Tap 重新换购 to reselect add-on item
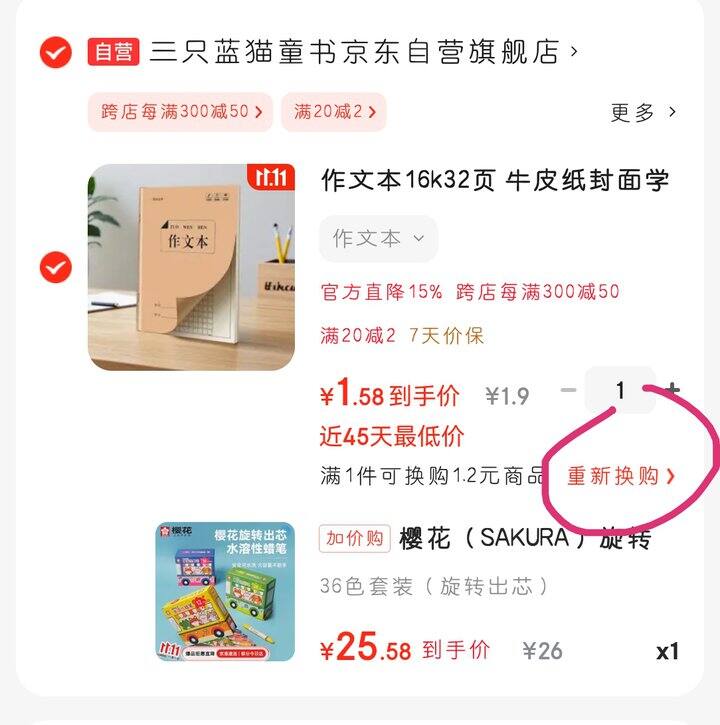This screenshot has height=725, width=720. (x=621, y=476)
